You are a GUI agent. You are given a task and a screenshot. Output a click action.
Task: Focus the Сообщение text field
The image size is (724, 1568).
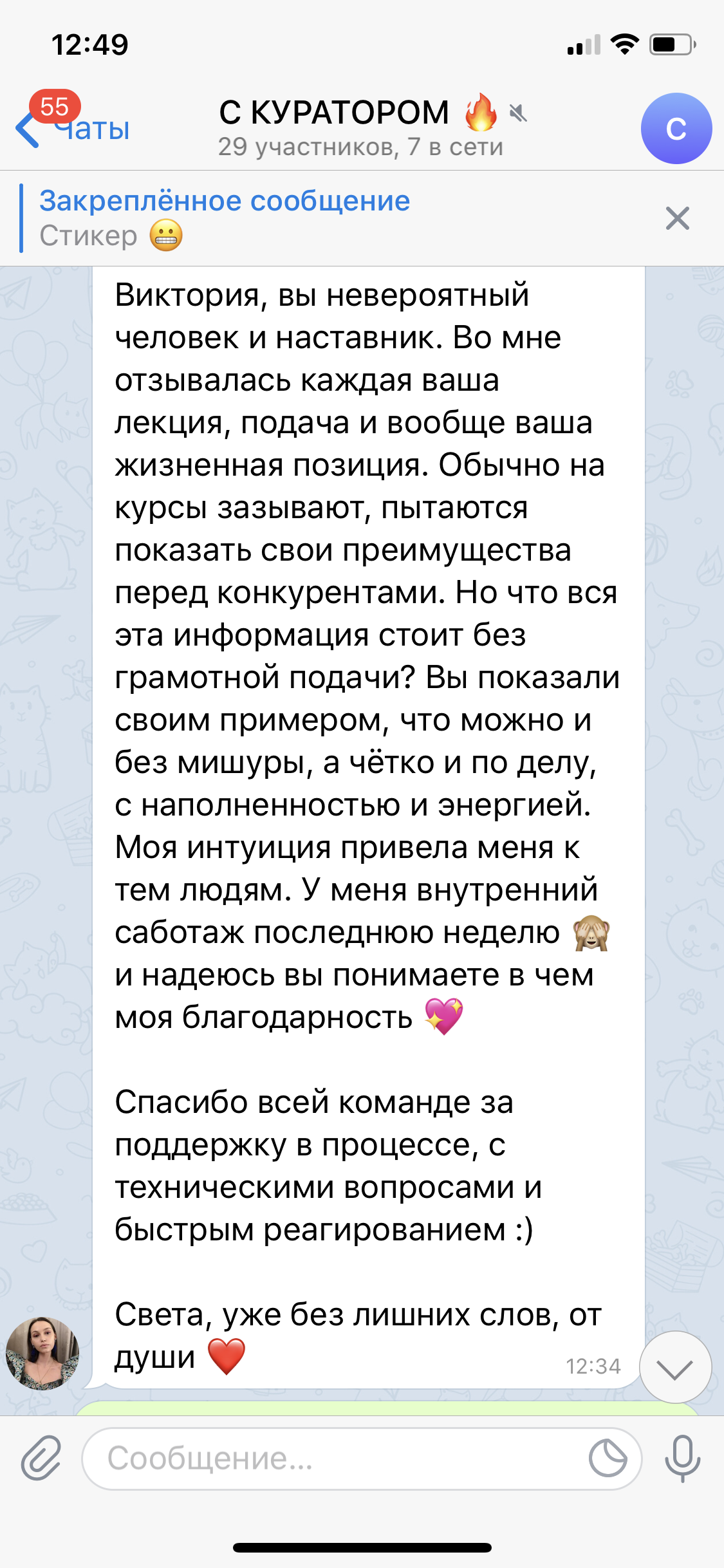[335, 1459]
